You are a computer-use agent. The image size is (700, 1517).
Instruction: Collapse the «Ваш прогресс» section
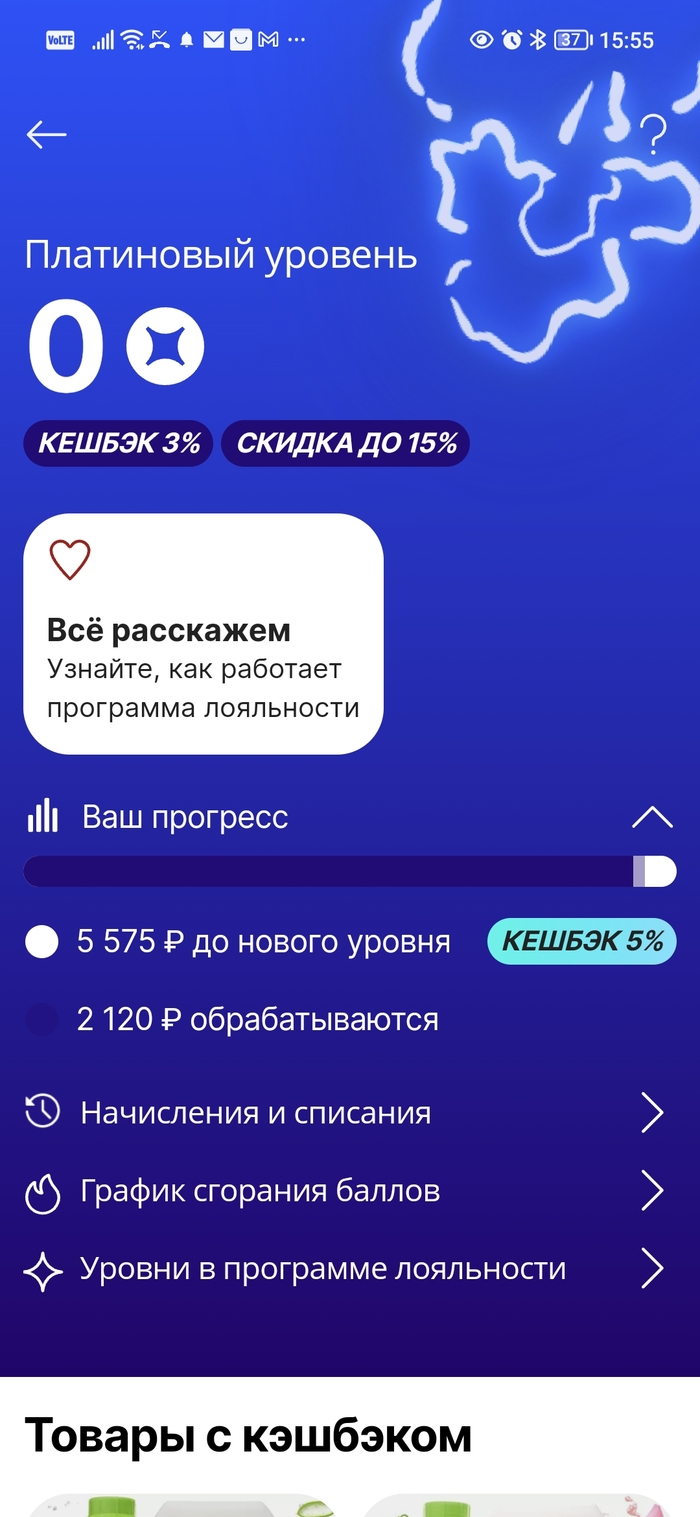click(652, 817)
